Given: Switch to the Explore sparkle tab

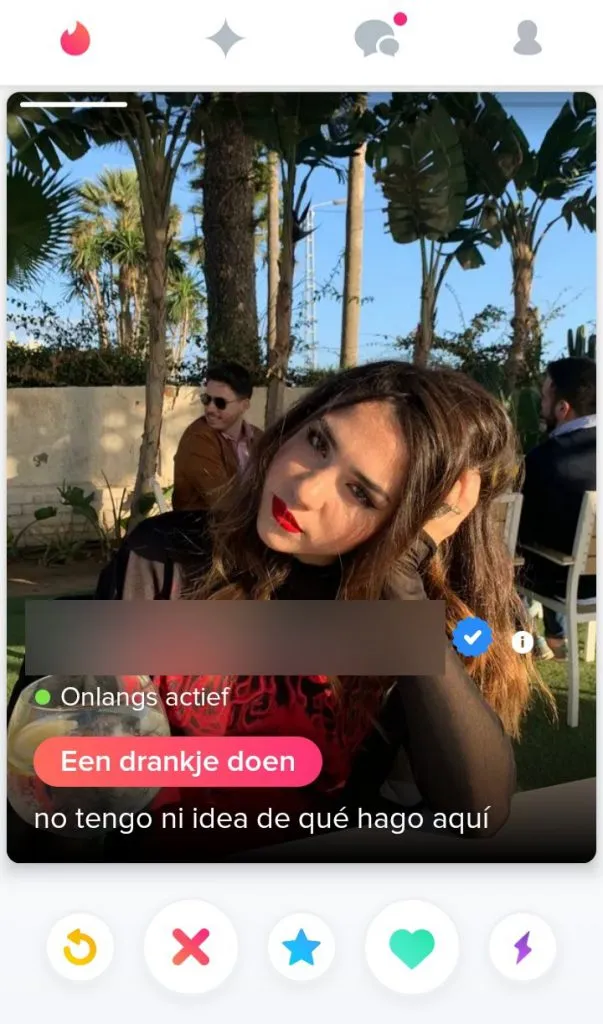Looking at the screenshot, I should tap(225, 39).
